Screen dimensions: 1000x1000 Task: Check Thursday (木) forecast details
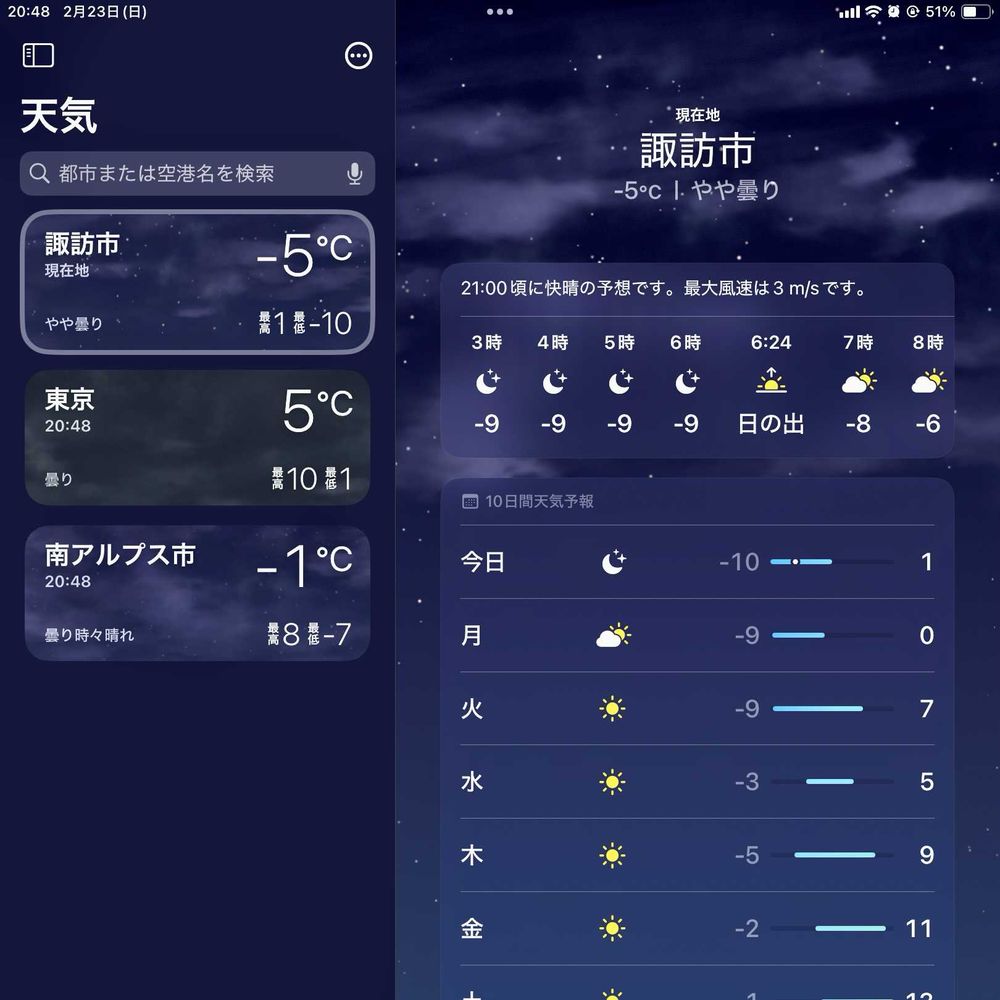(x=697, y=855)
